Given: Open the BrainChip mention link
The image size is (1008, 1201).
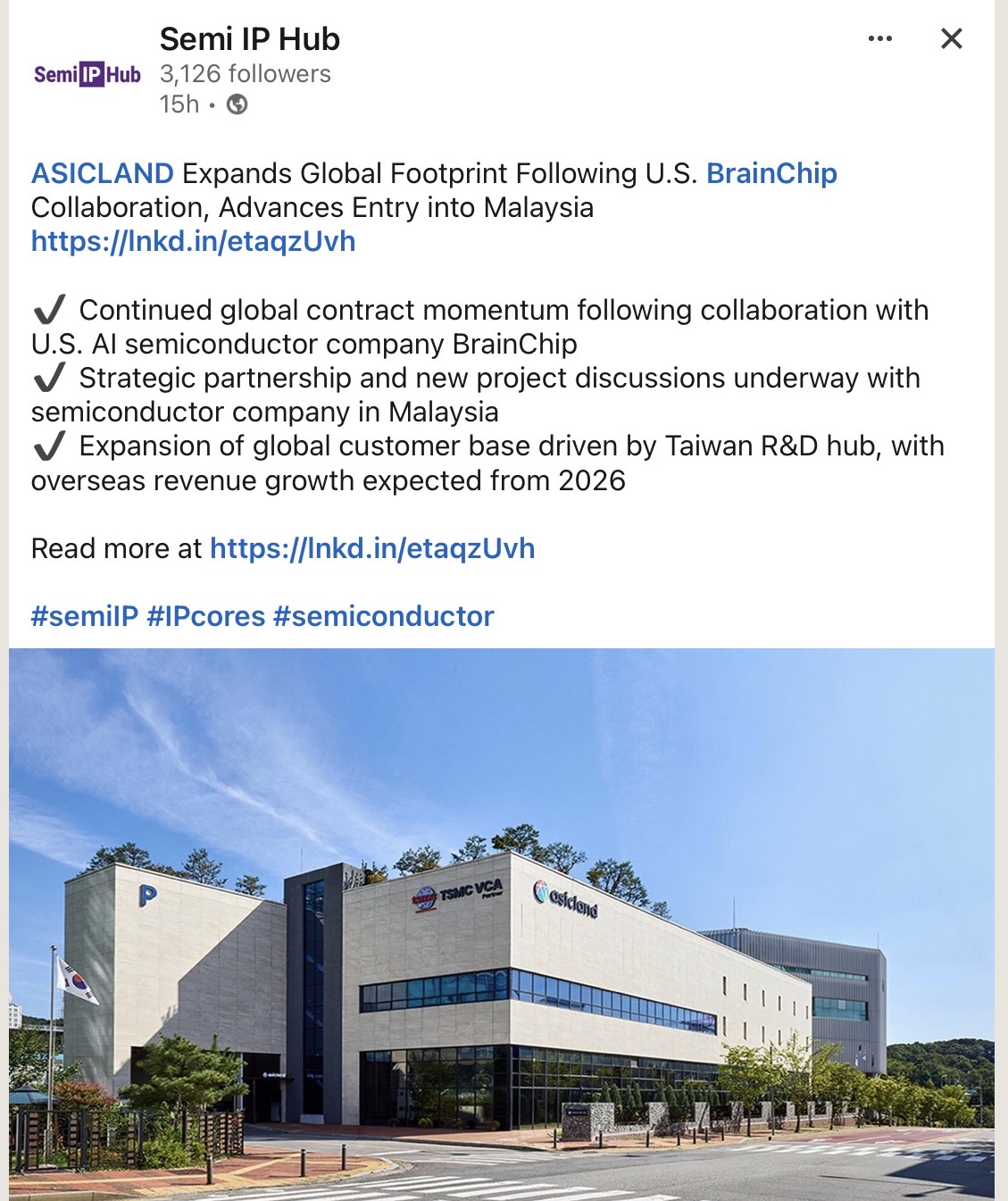Looking at the screenshot, I should [771, 173].
